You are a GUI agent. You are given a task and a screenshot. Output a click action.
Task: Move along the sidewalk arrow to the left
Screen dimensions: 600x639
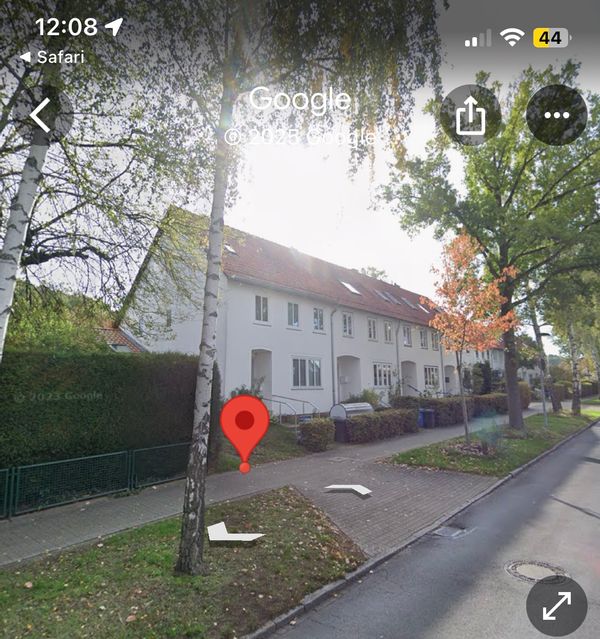[x=234, y=532]
